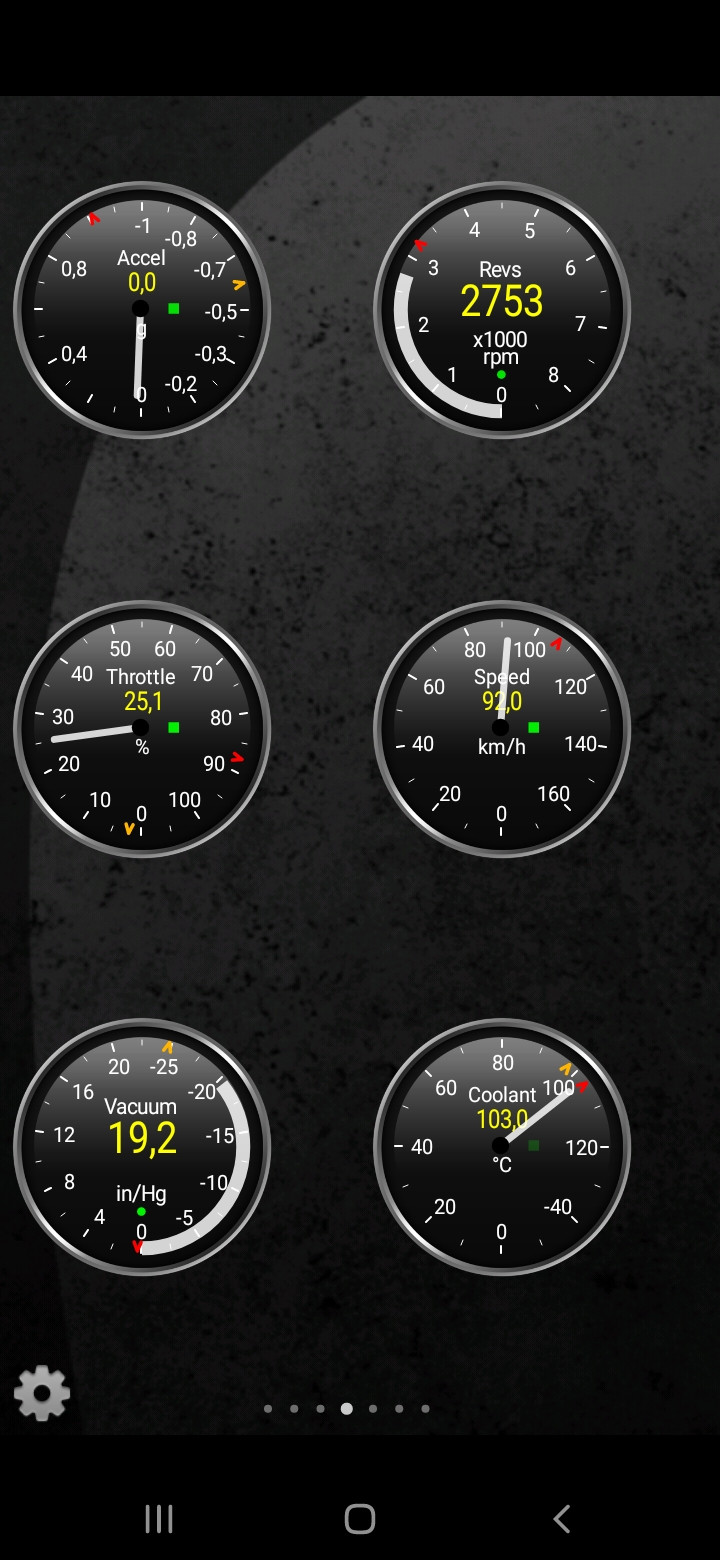This screenshot has height=1560, width=720.
Task: Tap the Accel gauge
Action: point(141,310)
